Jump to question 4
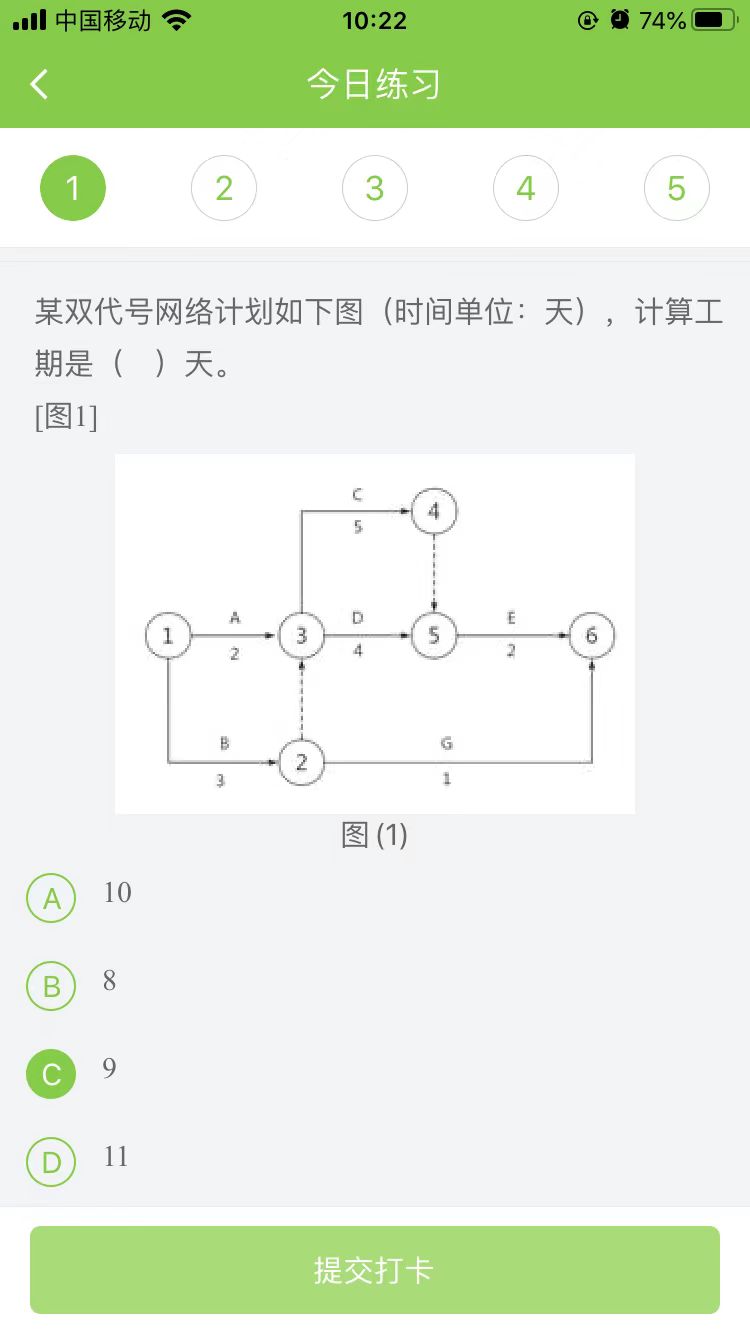 click(x=526, y=188)
